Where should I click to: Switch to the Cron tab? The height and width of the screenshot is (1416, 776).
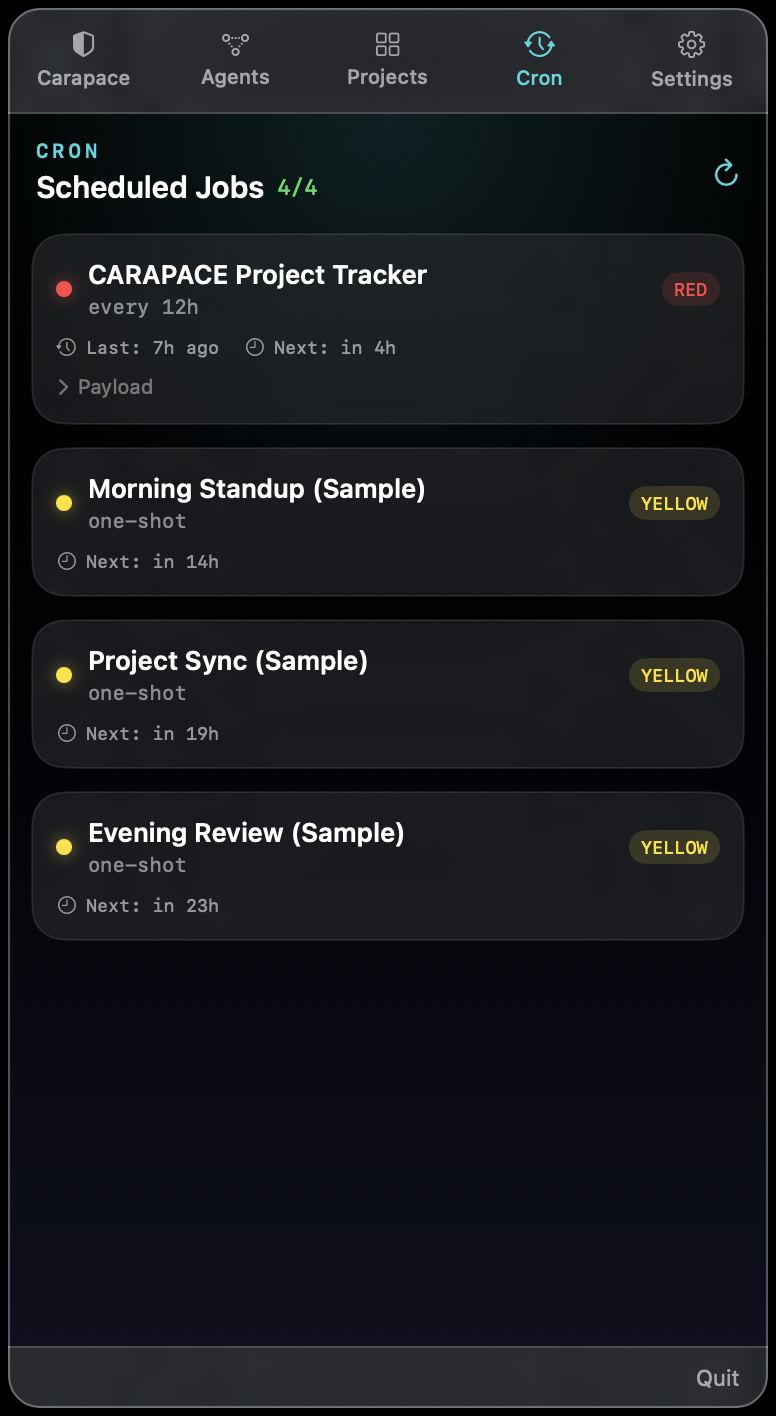point(539,60)
